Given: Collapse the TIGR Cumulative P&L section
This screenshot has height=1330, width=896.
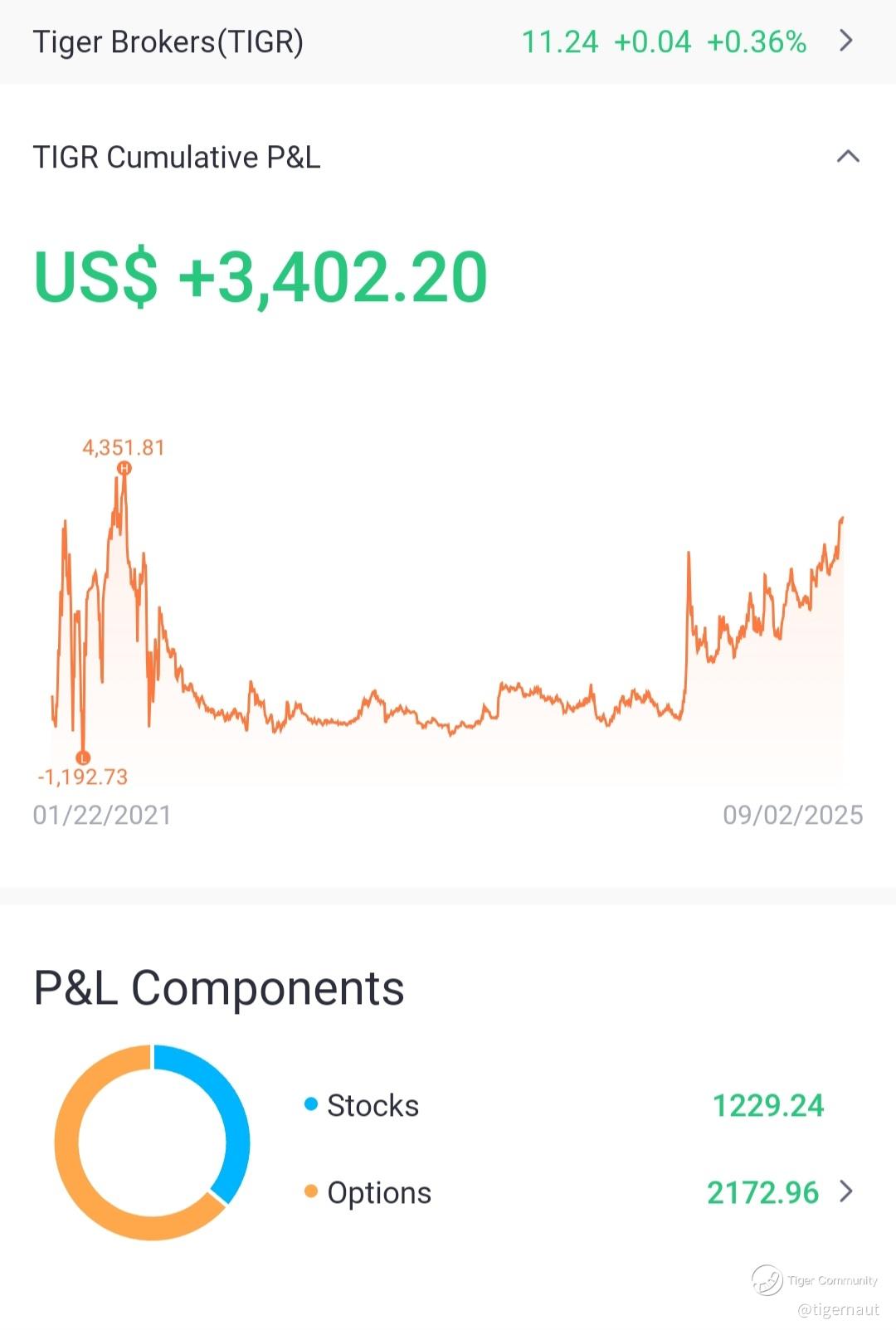Looking at the screenshot, I should [x=847, y=156].
